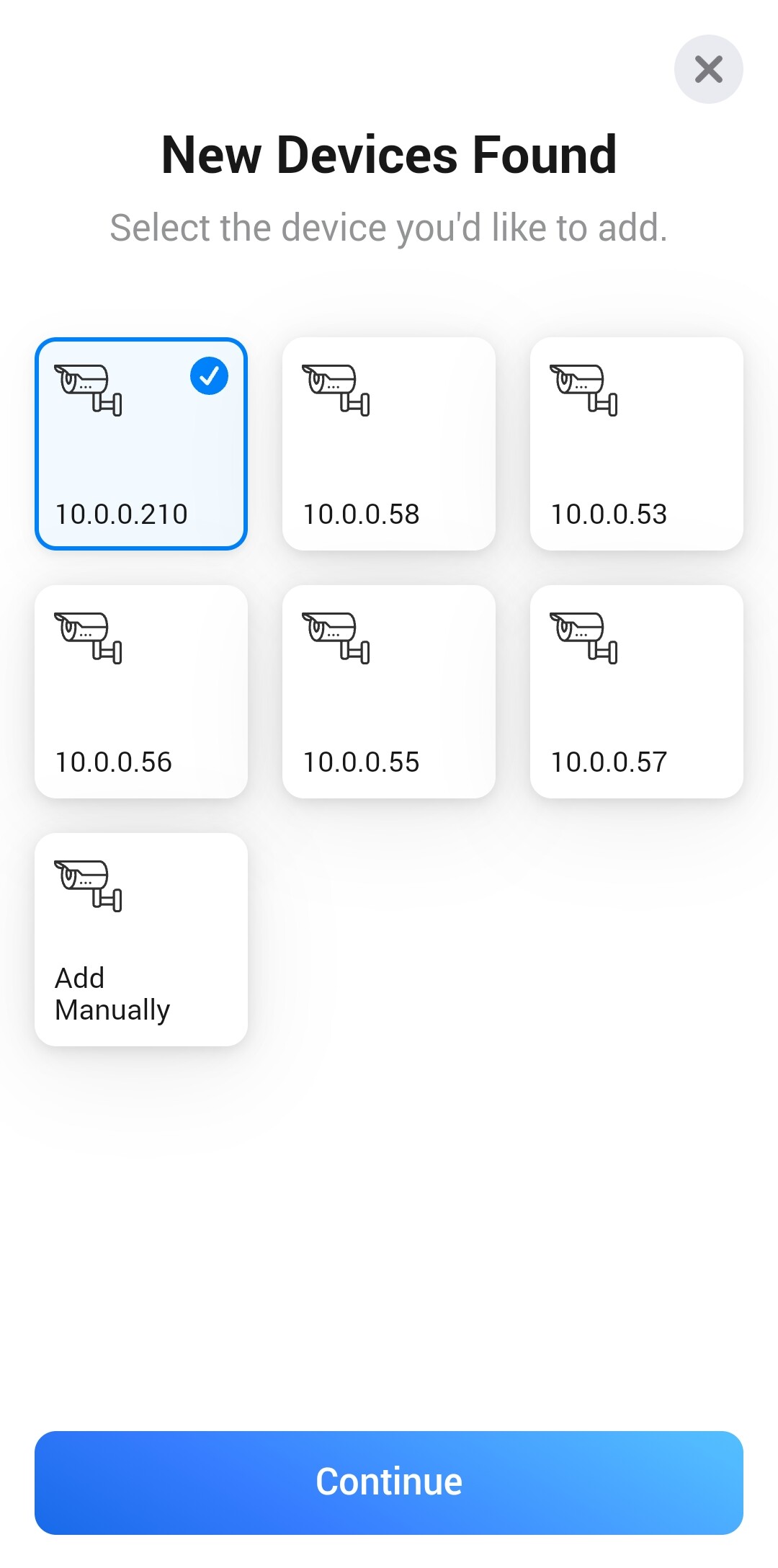Choose the camera at 10.0.0.53
The image size is (778, 1568).
[x=637, y=444]
